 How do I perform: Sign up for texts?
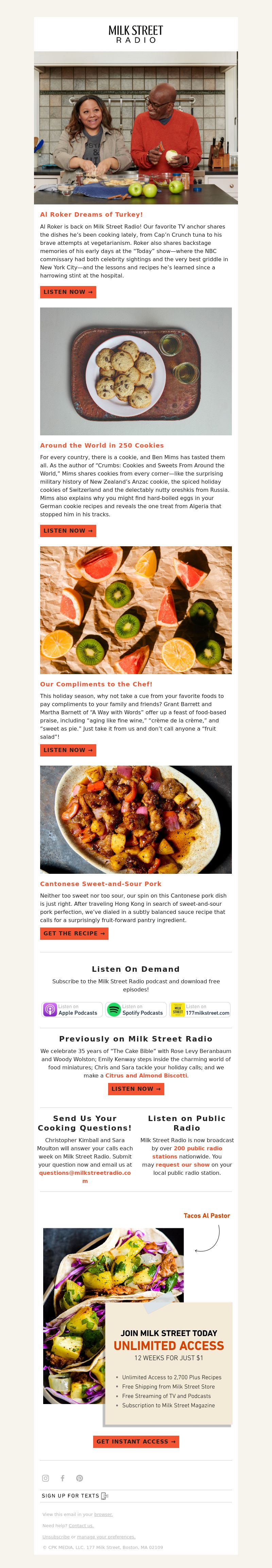coord(74,1496)
